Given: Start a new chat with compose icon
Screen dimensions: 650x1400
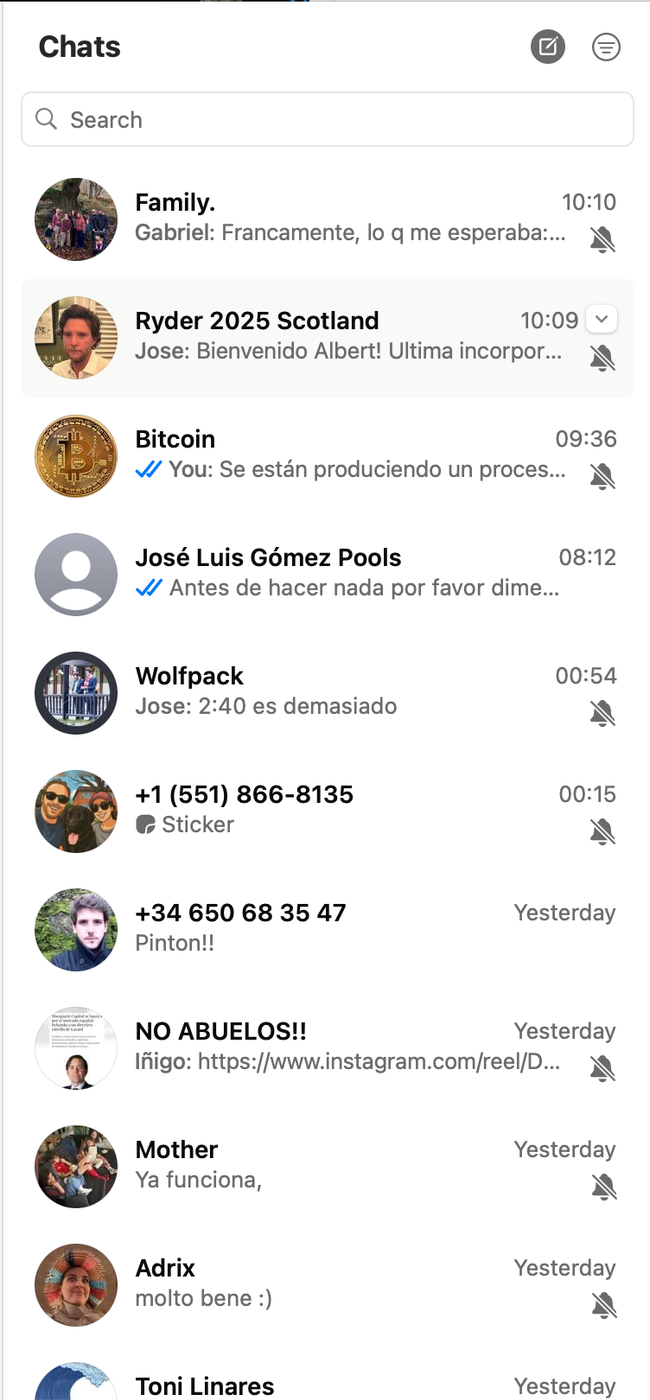Looking at the screenshot, I should tap(547, 47).
